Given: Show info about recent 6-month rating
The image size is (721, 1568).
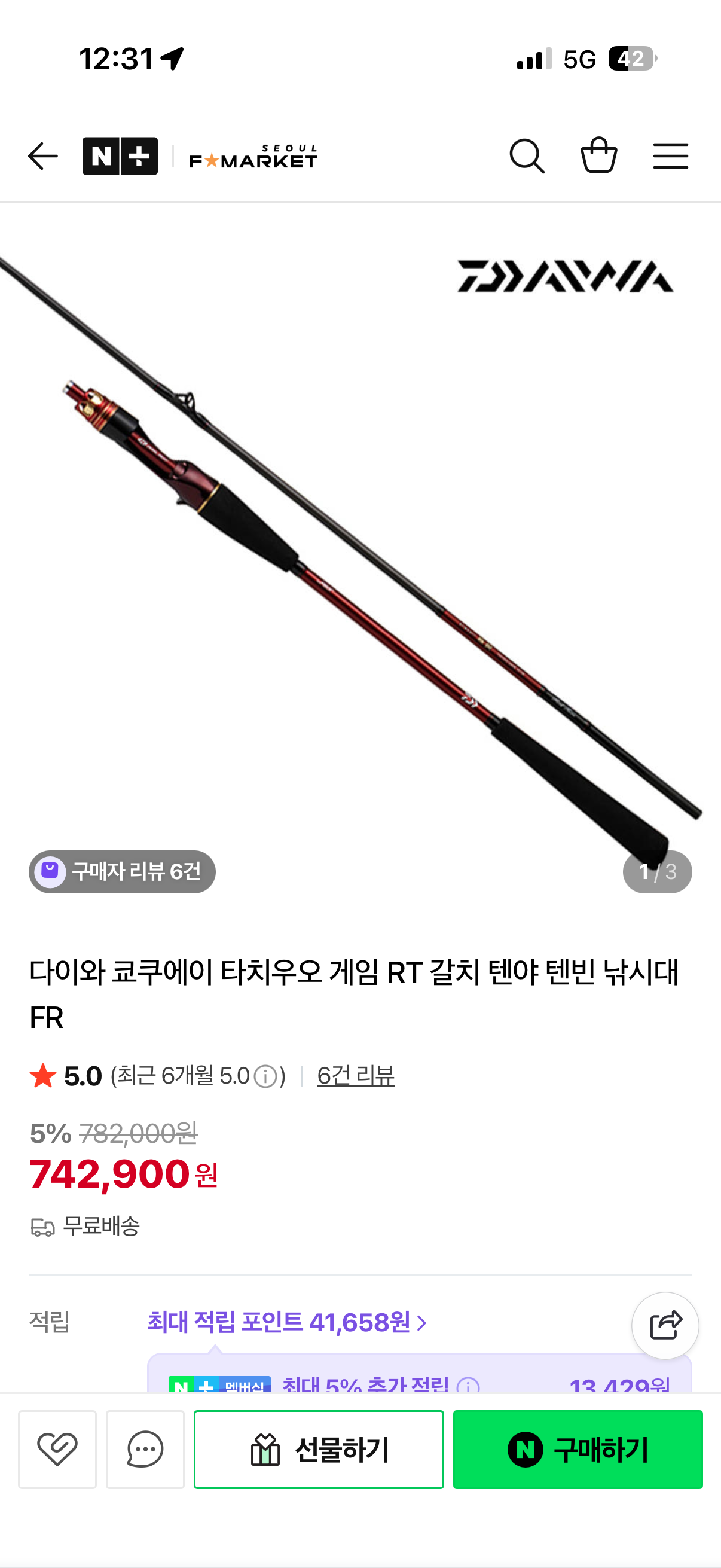Looking at the screenshot, I should point(265,1077).
